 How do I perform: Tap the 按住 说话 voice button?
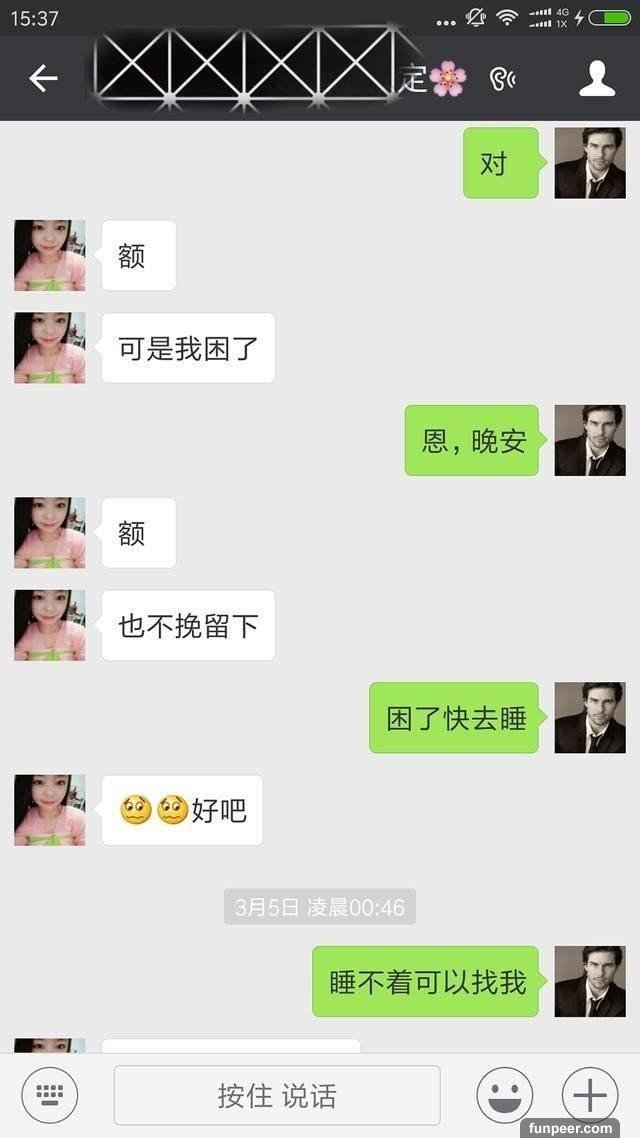[277, 1095]
